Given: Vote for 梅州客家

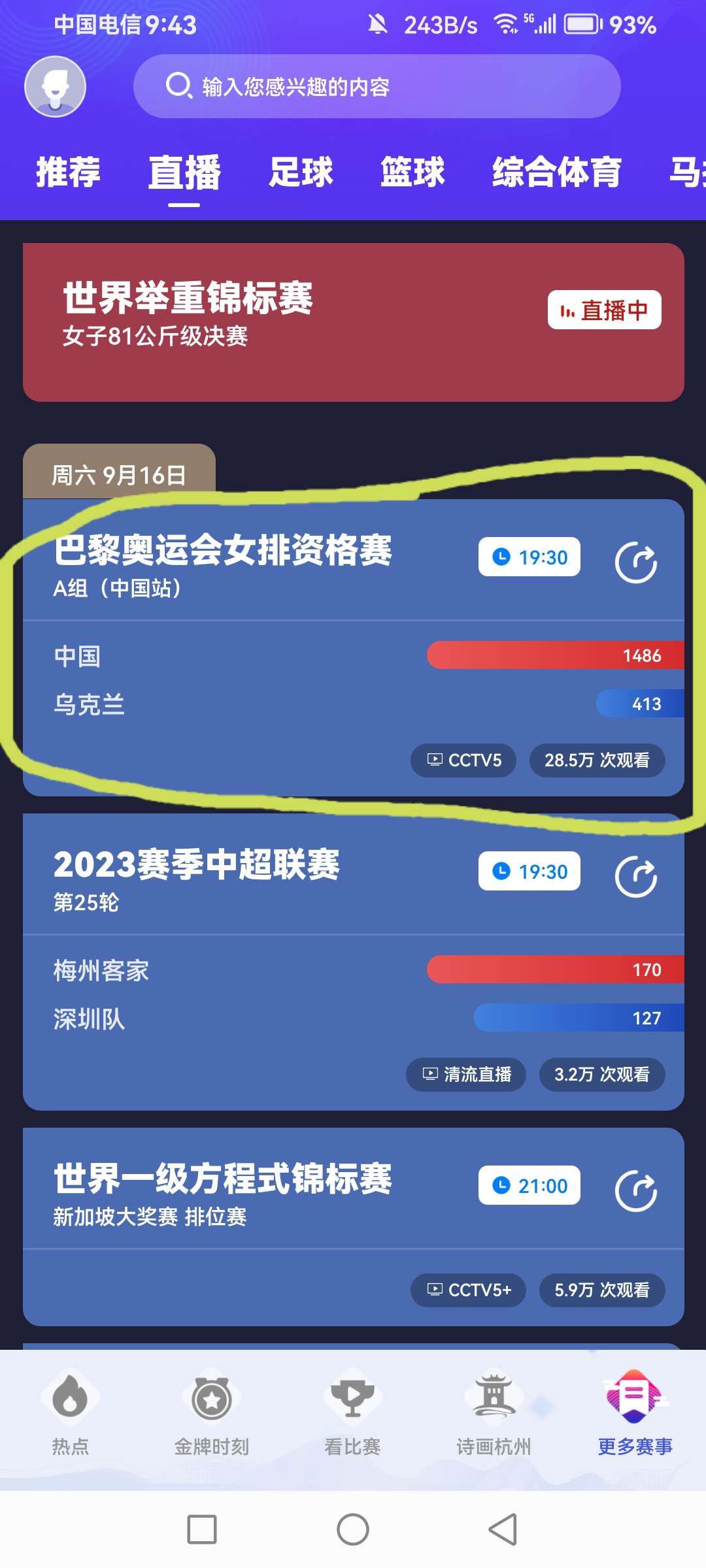Looking at the screenshot, I should (x=556, y=970).
